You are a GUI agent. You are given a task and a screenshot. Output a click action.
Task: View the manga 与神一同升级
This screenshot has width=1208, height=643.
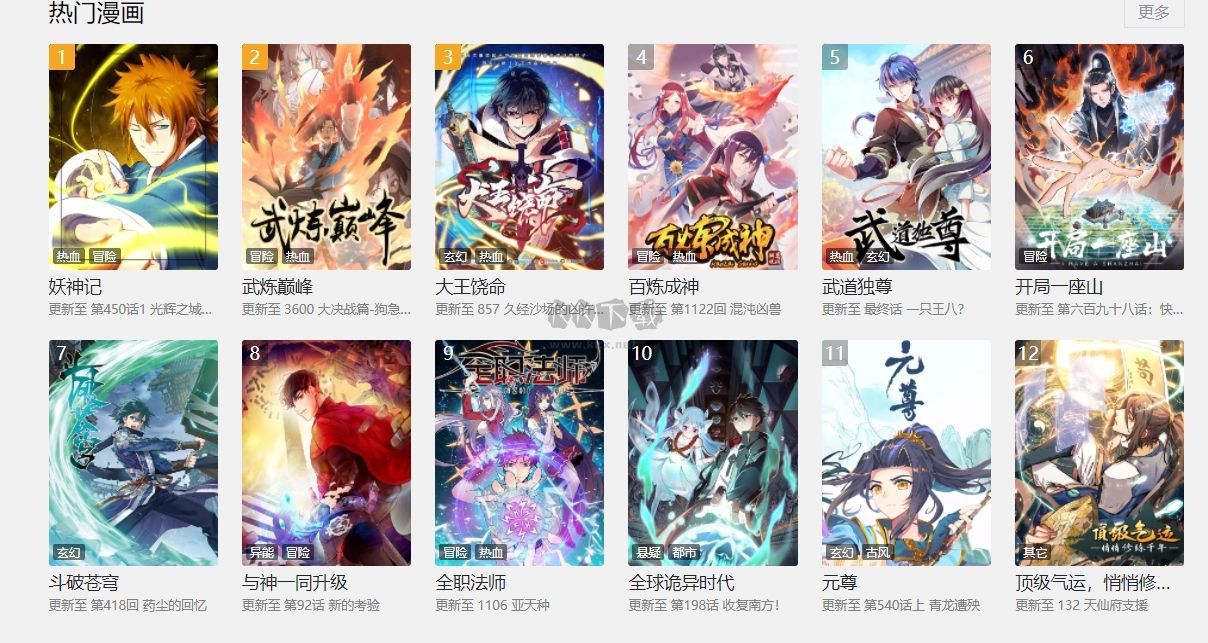pyautogui.click(x=326, y=453)
